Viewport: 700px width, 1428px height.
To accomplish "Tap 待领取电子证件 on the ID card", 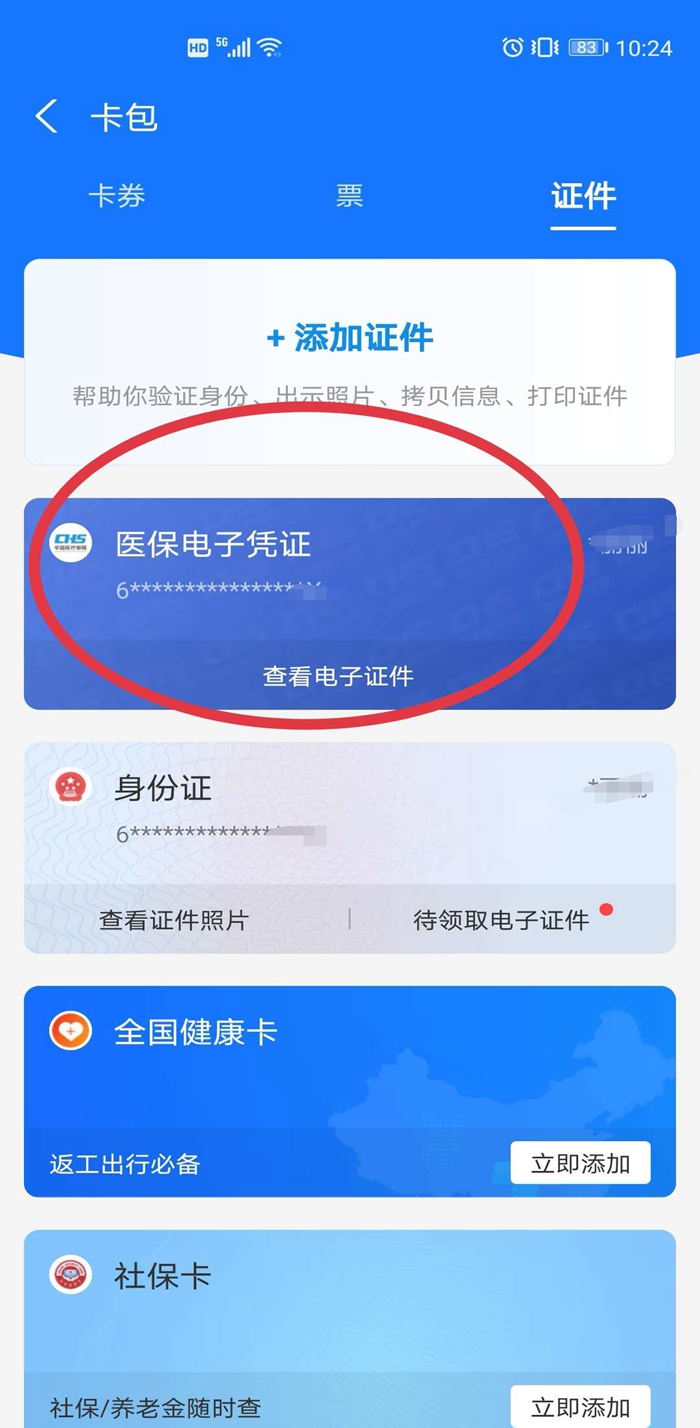I will [501, 920].
